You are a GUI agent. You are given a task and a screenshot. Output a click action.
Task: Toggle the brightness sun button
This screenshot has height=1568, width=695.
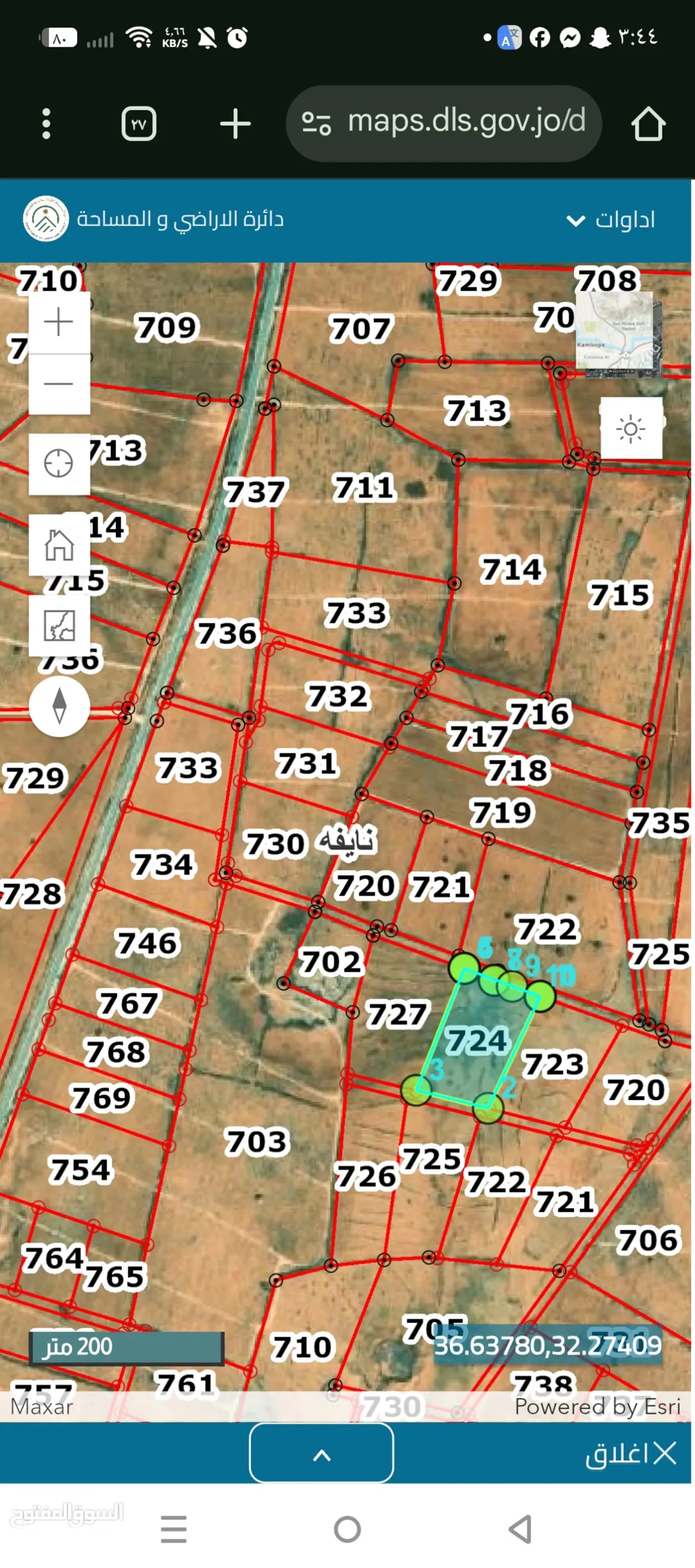[631, 428]
